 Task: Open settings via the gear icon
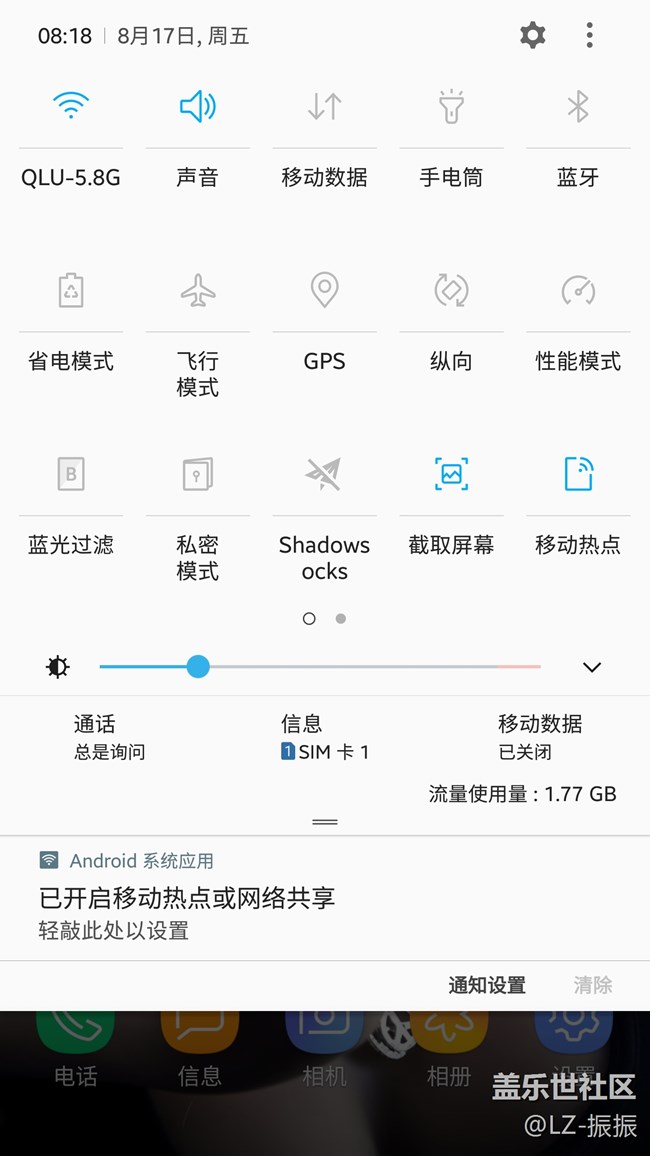[532, 36]
